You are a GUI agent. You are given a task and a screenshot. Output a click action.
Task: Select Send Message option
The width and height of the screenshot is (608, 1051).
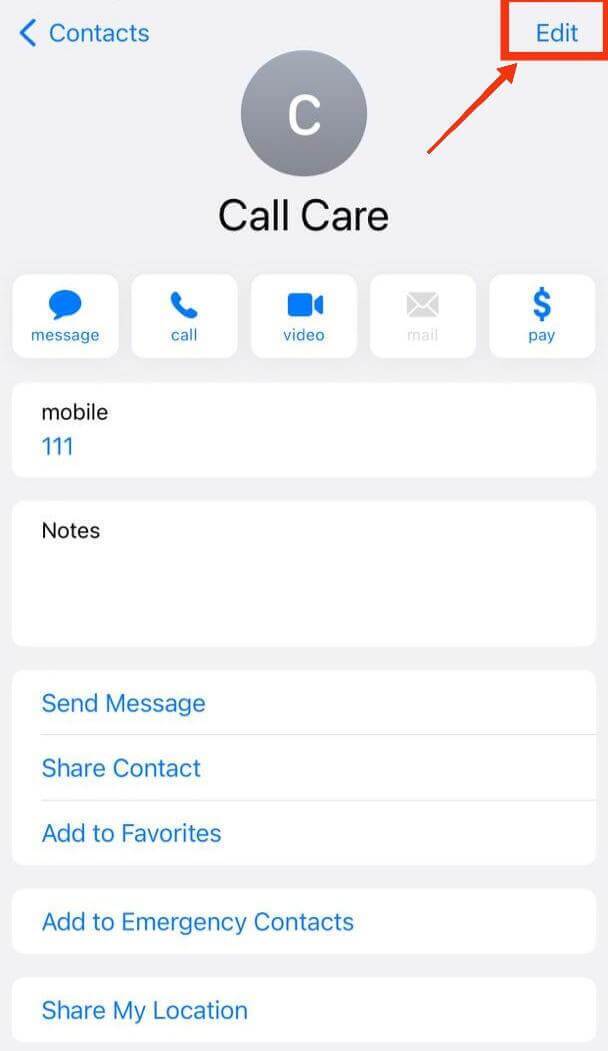pos(123,703)
